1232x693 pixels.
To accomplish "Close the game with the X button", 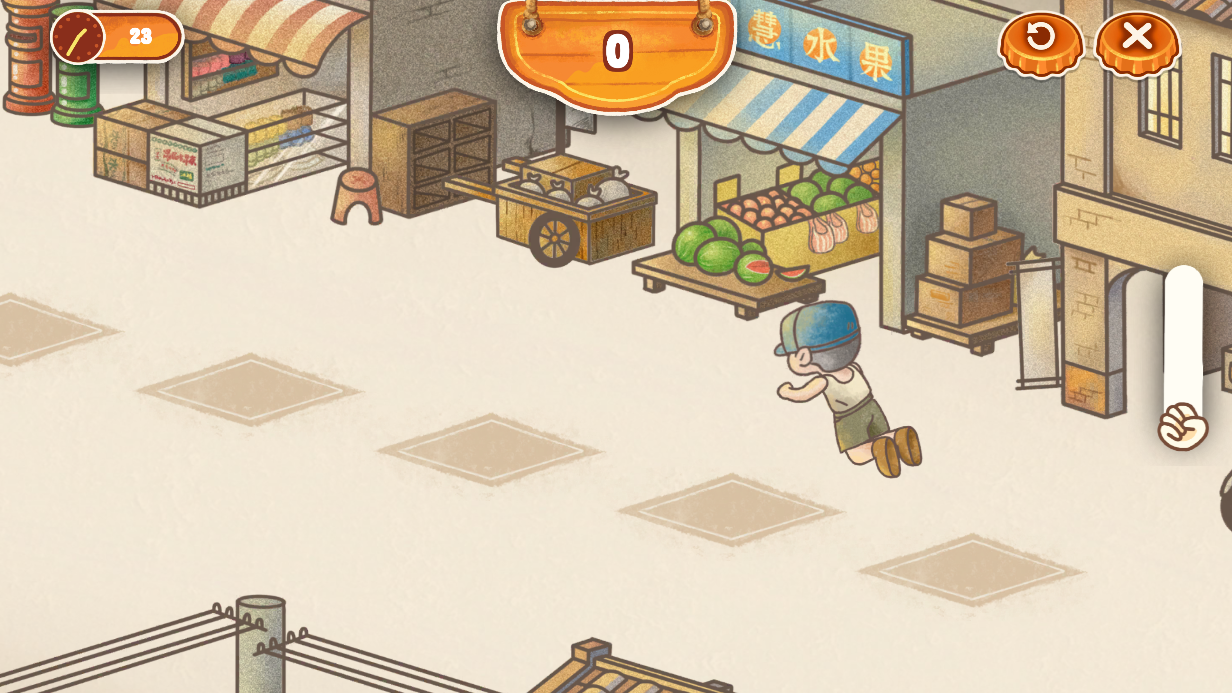I will (x=1137, y=39).
